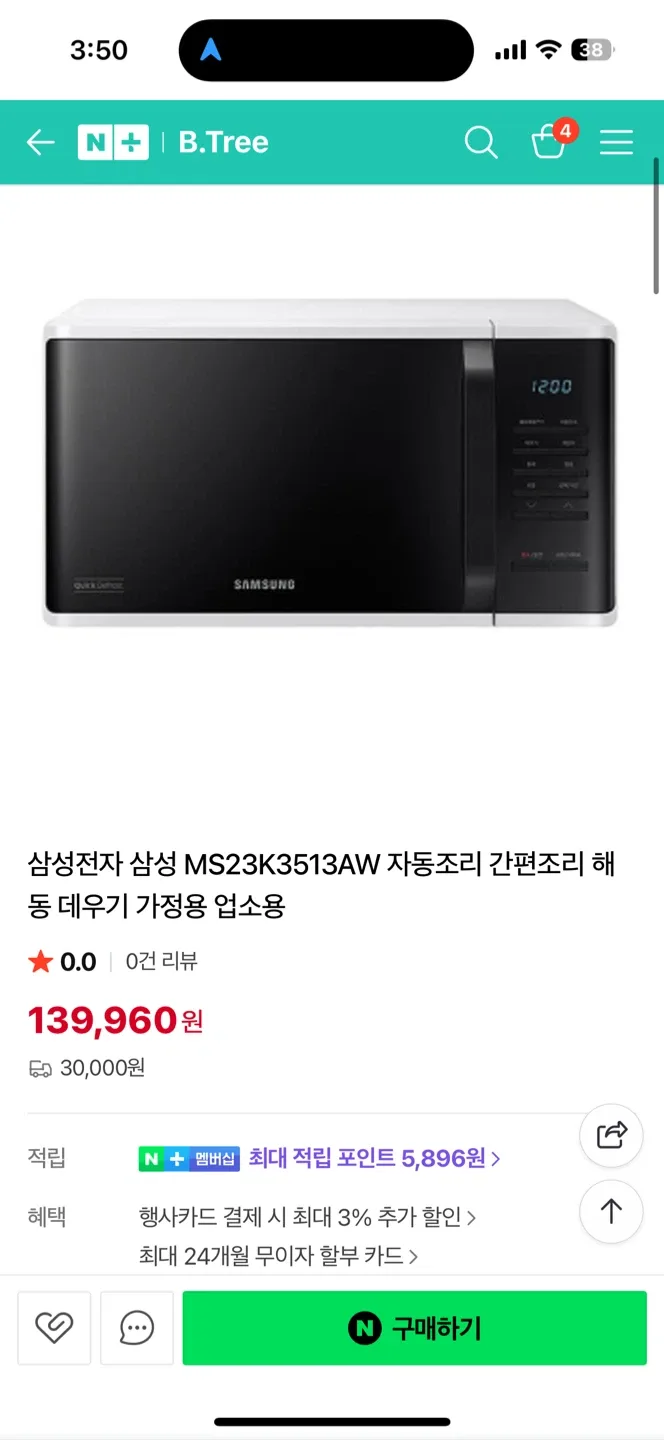This screenshot has width=664, height=1440.
Task: Open 최대 적립 포인트 5,896원 details
Action: click(x=374, y=1159)
